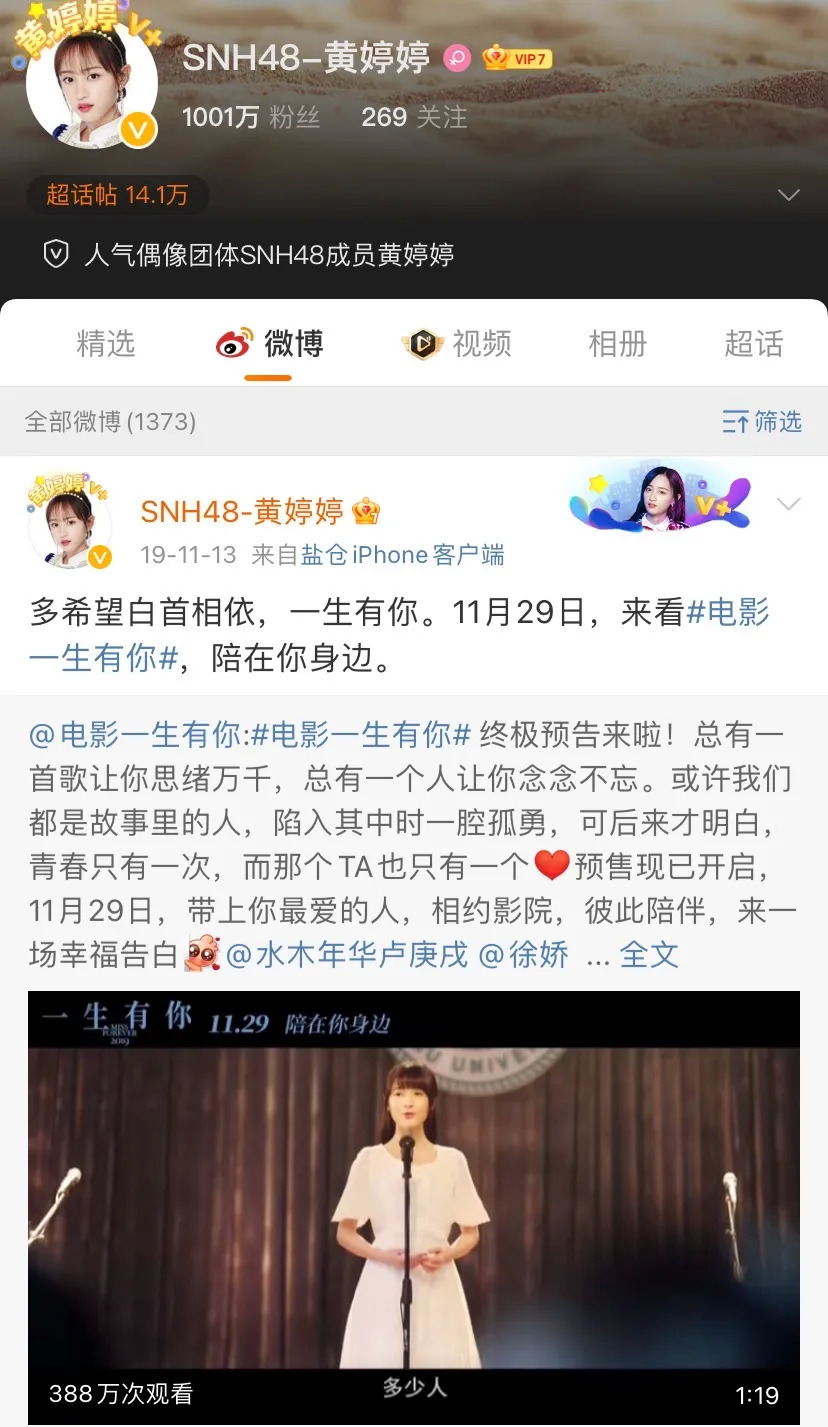
Task: Open the 筛选 filter options
Action: (x=762, y=422)
